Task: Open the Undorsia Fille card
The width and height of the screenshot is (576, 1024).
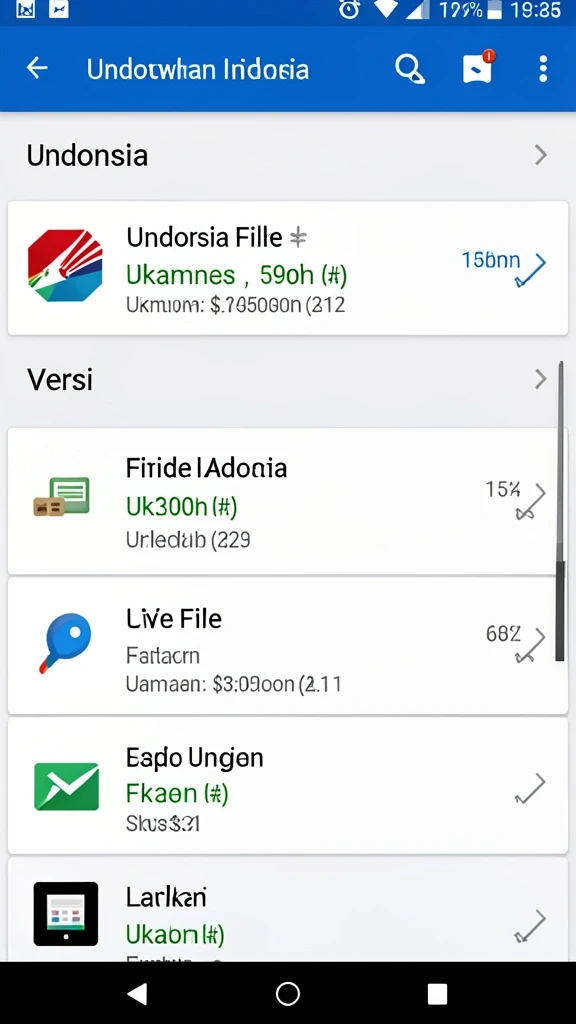Action: coord(288,268)
